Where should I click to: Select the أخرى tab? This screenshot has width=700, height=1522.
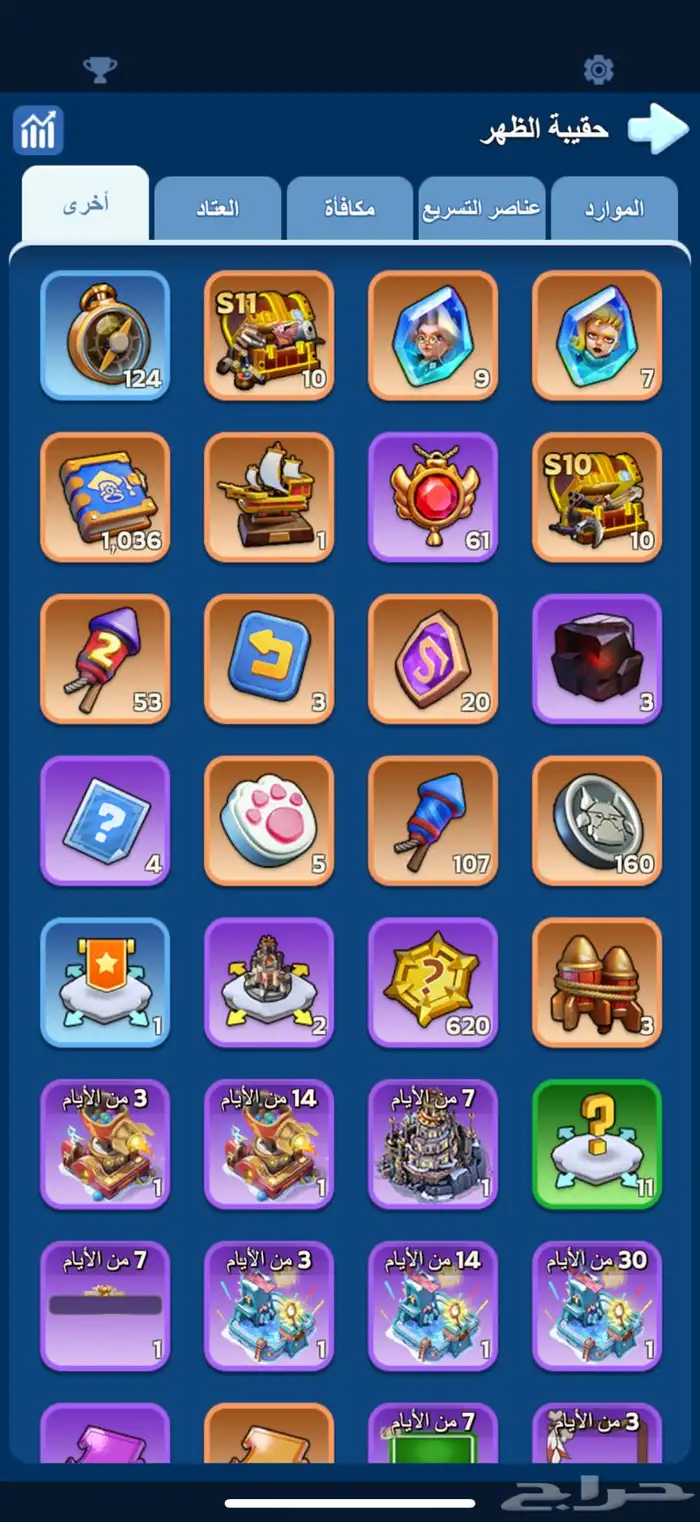(86, 204)
